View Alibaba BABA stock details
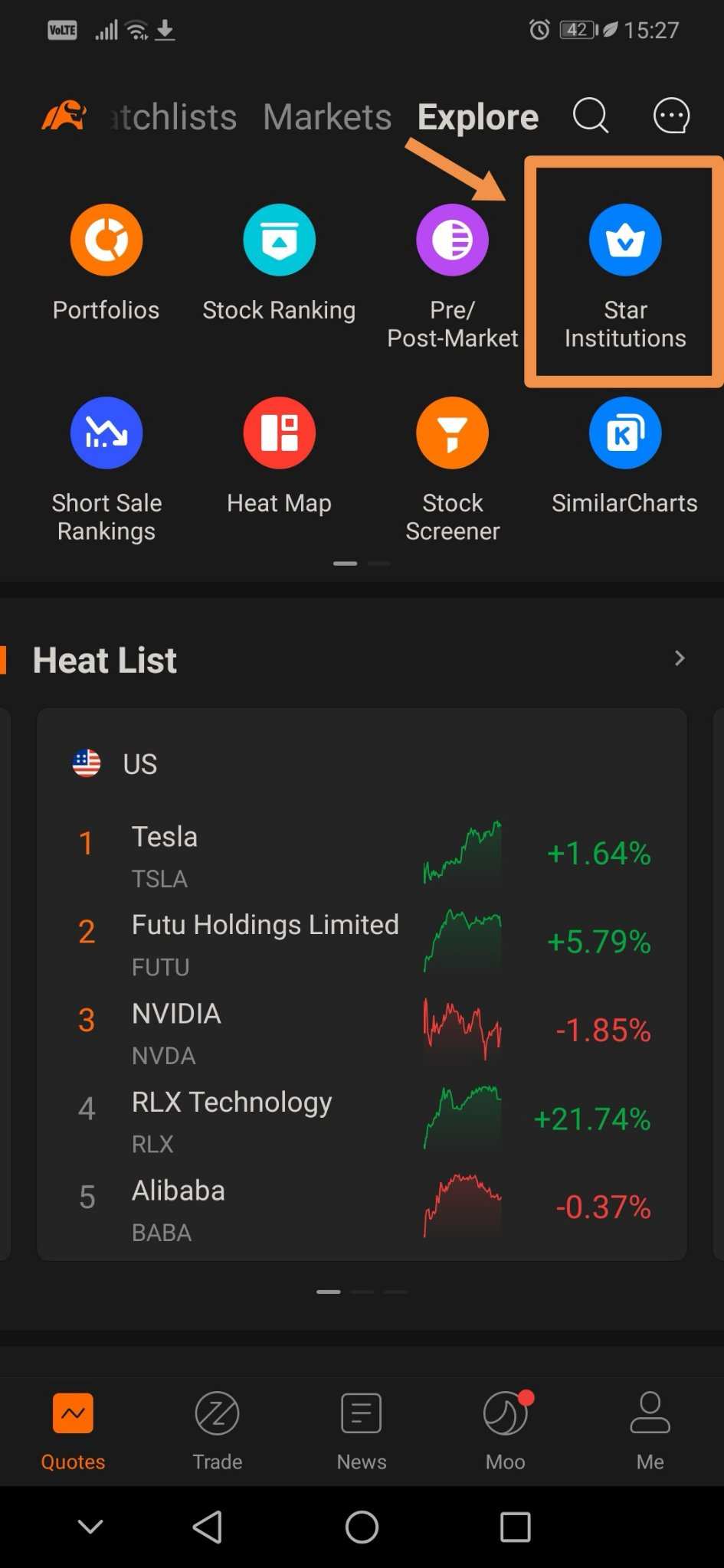Viewport: 724px width, 1568px height. pyautogui.click(x=362, y=1208)
